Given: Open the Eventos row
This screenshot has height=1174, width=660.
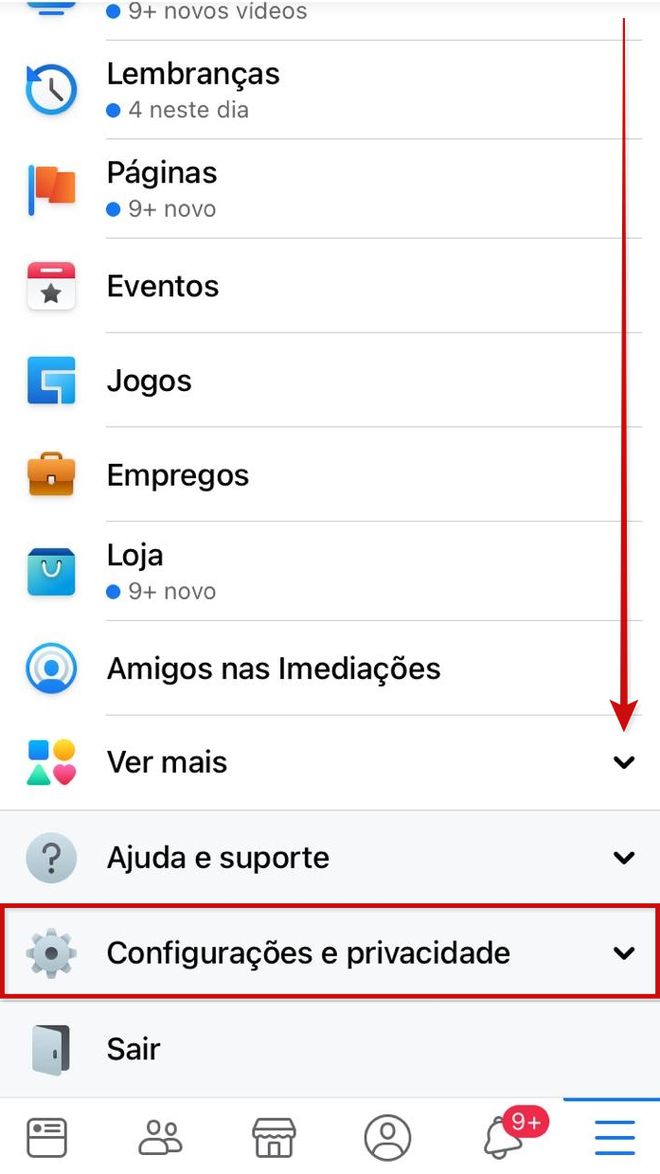Looking at the screenshot, I should pos(330,286).
